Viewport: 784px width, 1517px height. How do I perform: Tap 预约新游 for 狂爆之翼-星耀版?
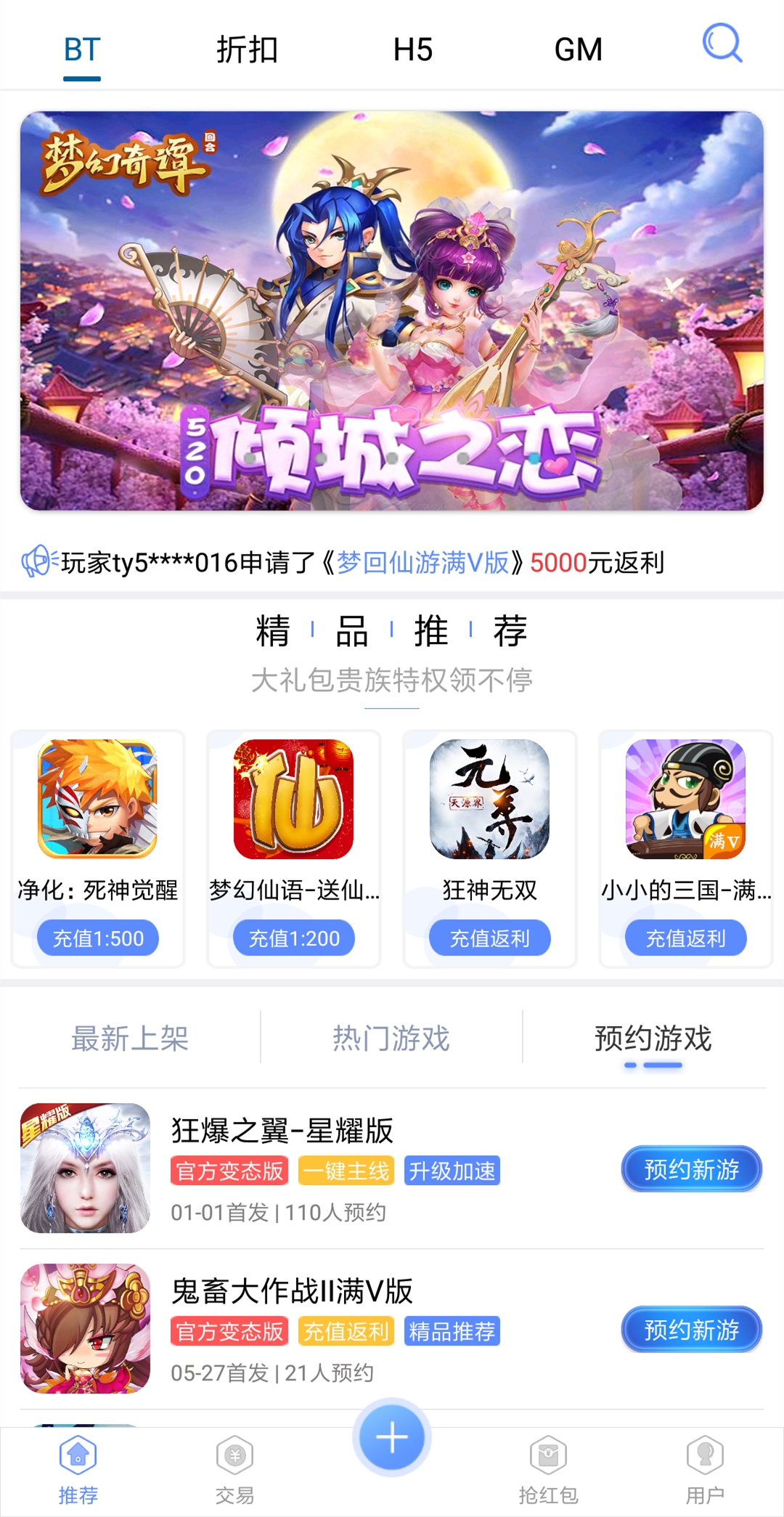(690, 1169)
